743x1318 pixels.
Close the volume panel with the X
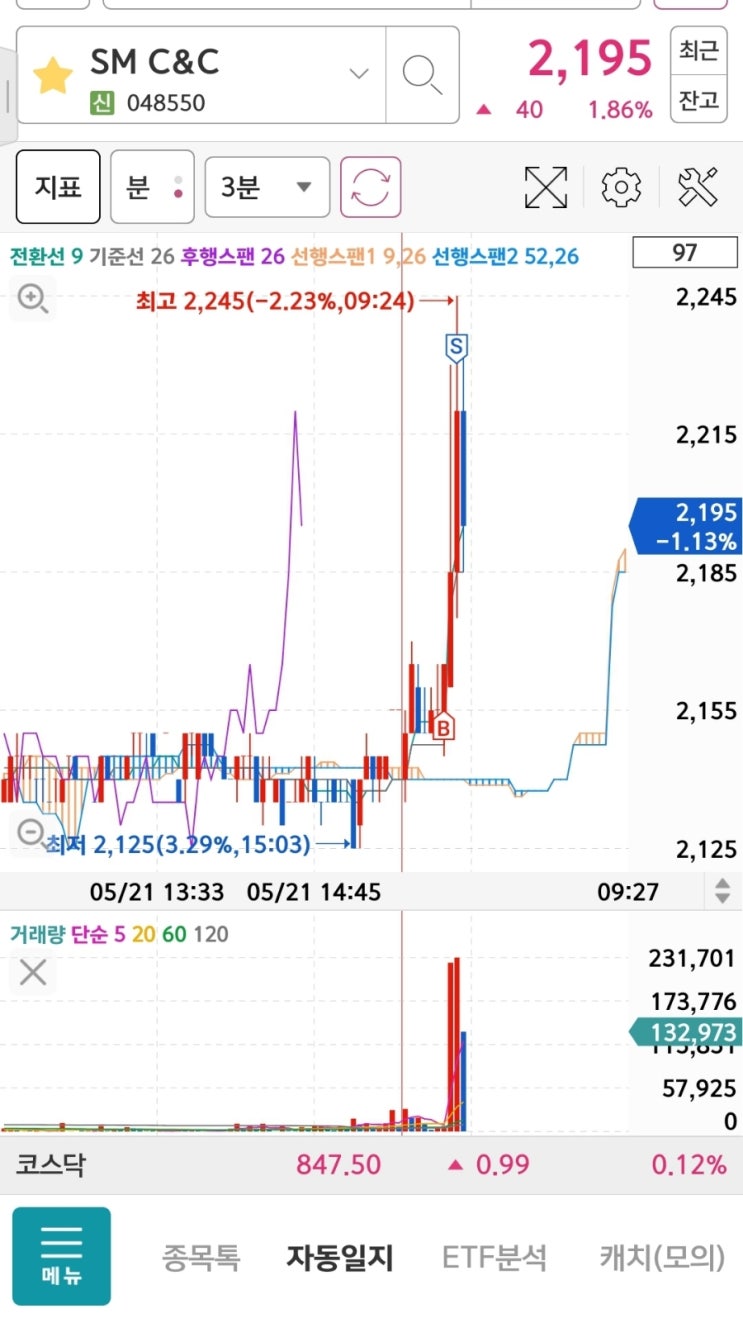[x=33, y=971]
